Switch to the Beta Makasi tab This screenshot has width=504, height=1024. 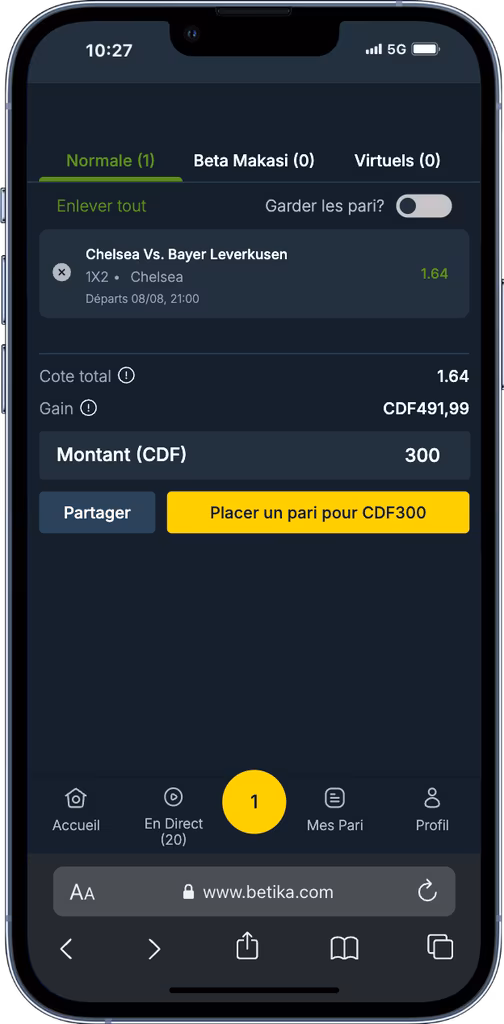tap(254, 161)
